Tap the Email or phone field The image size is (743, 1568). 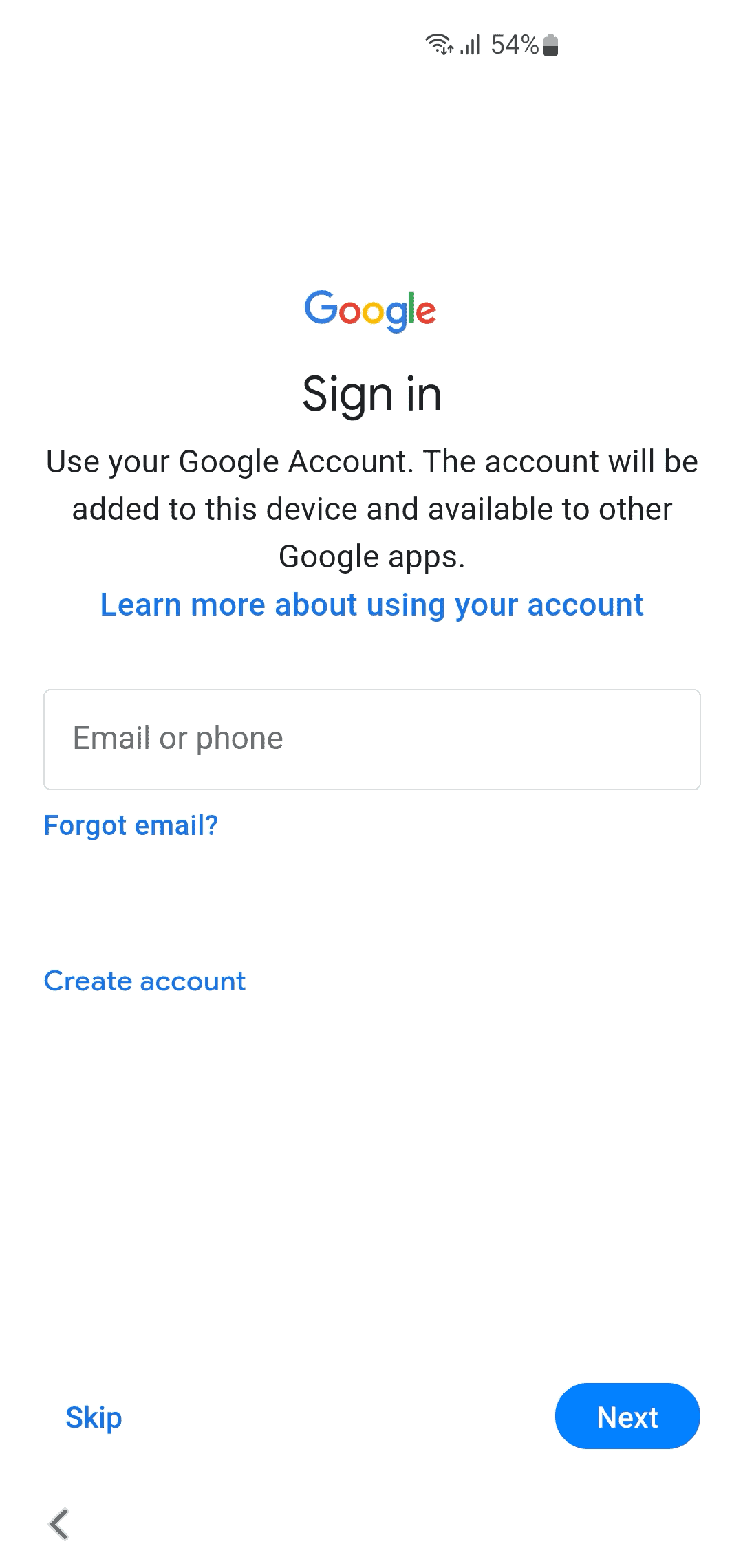click(x=372, y=739)
